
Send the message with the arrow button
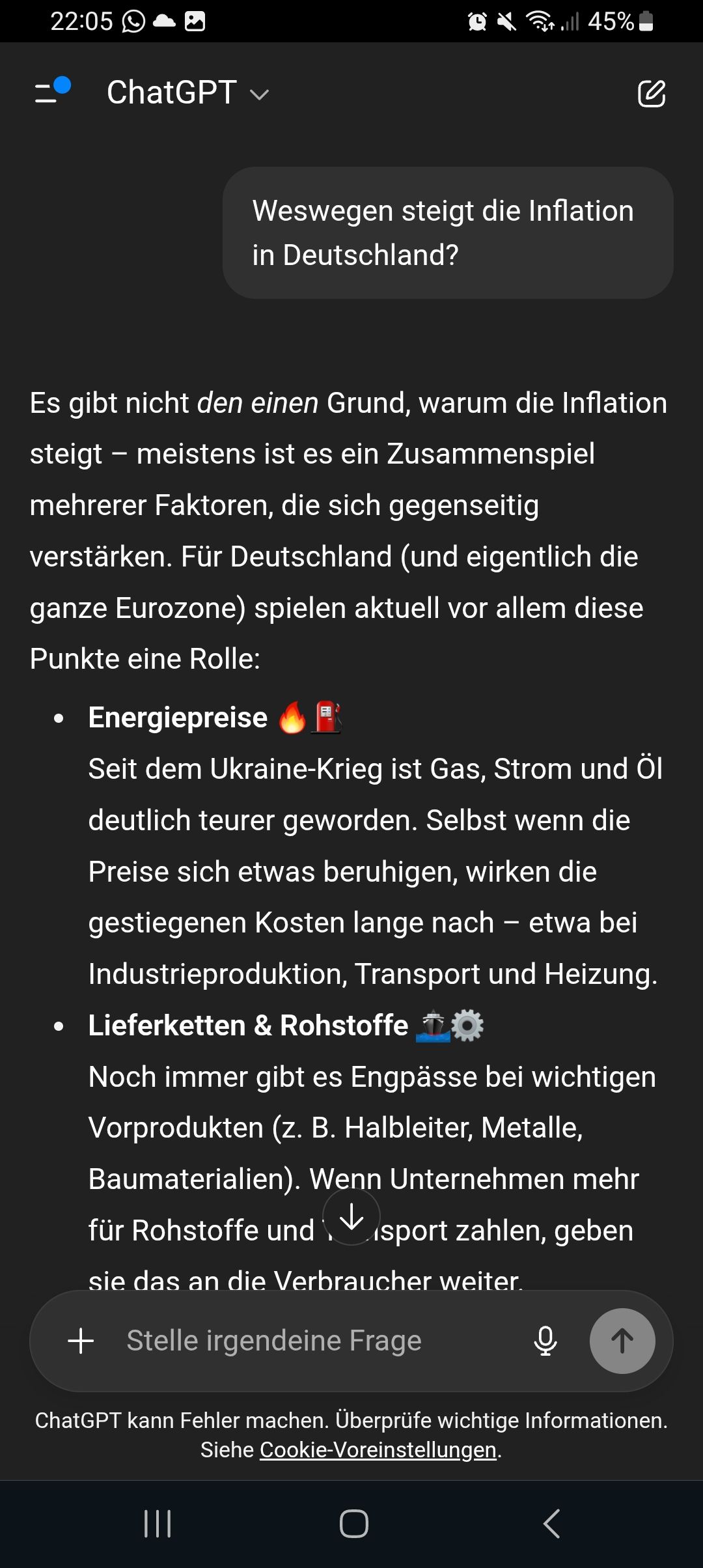point(622,1341)
